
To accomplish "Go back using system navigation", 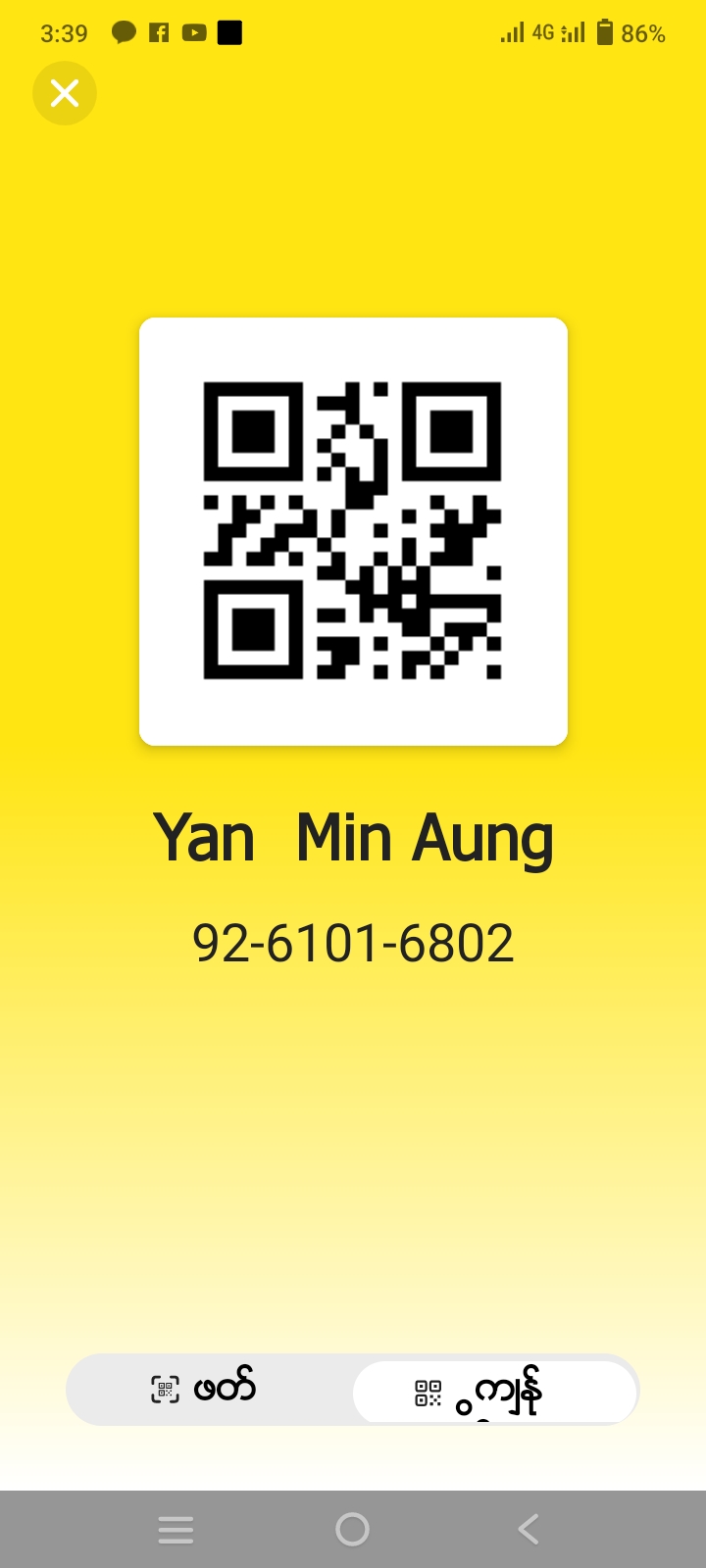I will (529, 1529).
